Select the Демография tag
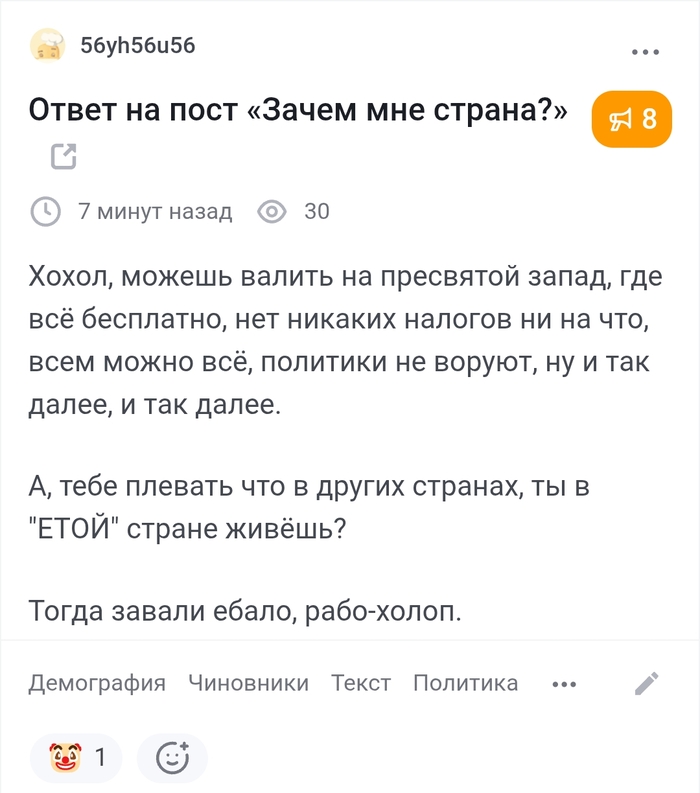The image size is (700, 793). (x=97, y=683)
